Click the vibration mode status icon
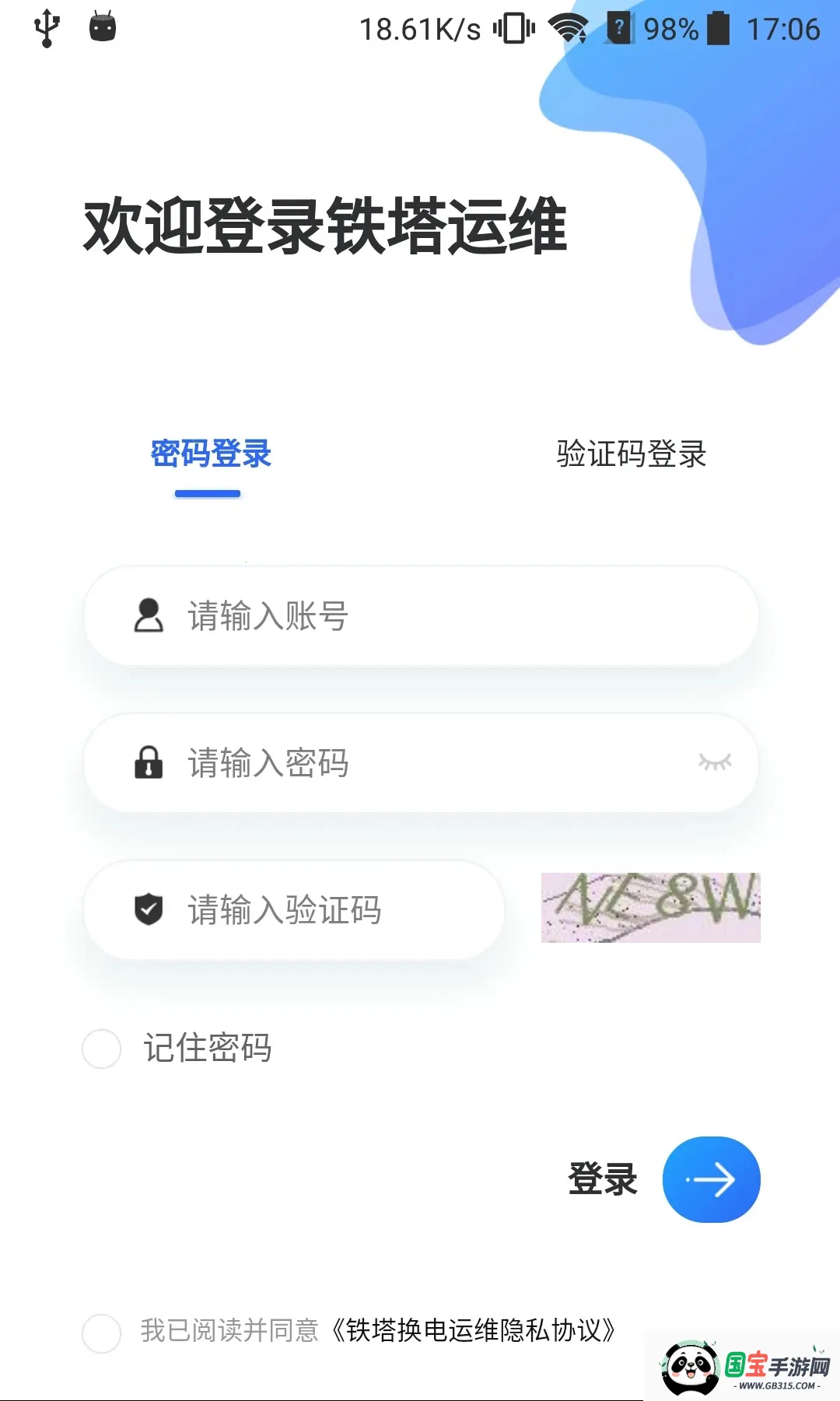Image resolution: width=840 pixels, height=1401 pixels. [x=513, y=30]
